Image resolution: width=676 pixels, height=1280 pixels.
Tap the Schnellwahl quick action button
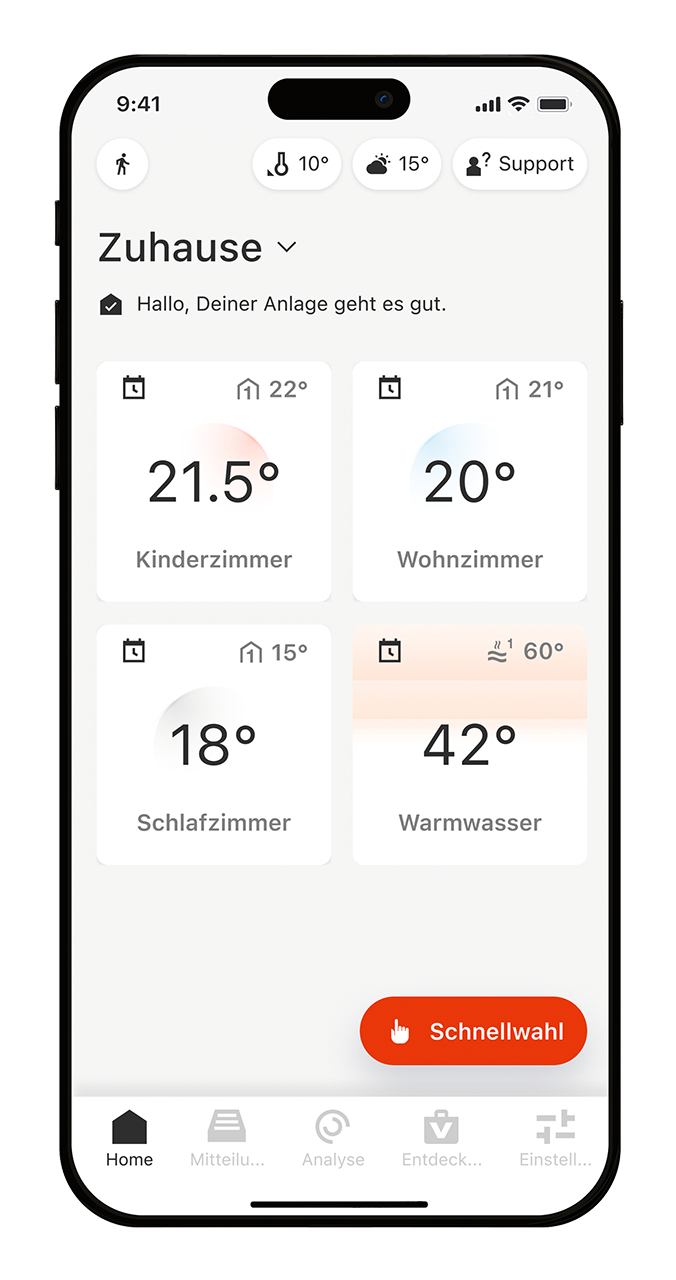tap(473, 1031)
